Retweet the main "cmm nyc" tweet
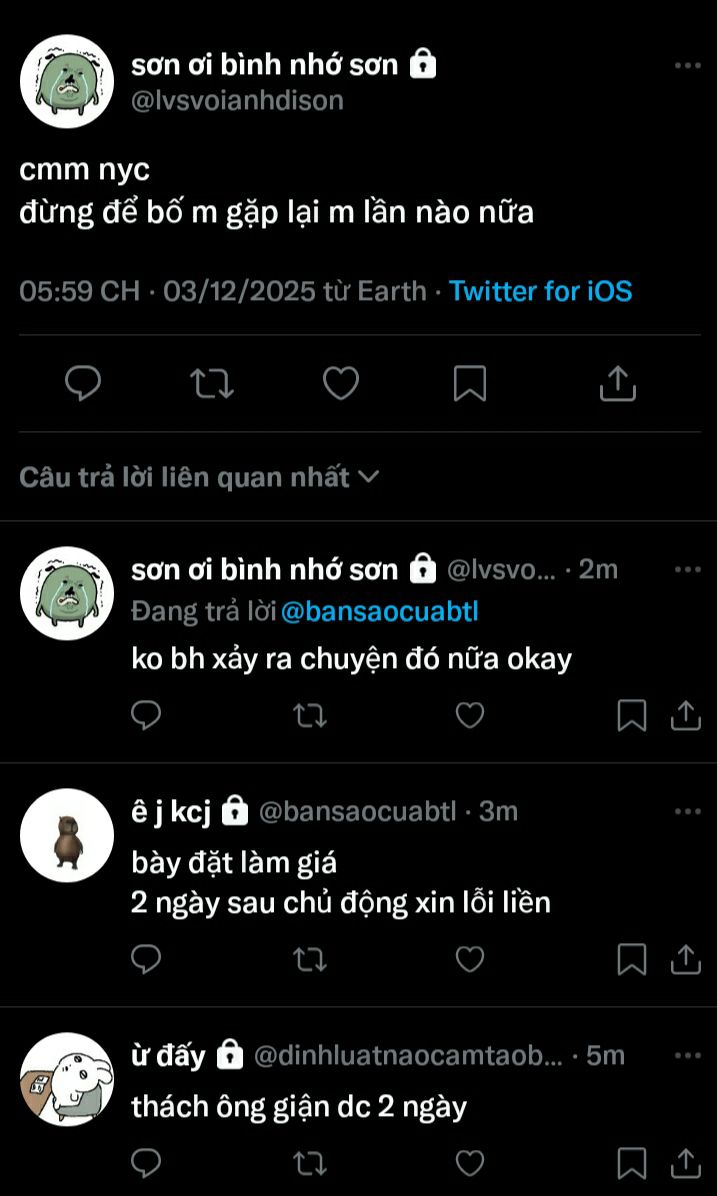The image size is (717, 1196). 211,383
